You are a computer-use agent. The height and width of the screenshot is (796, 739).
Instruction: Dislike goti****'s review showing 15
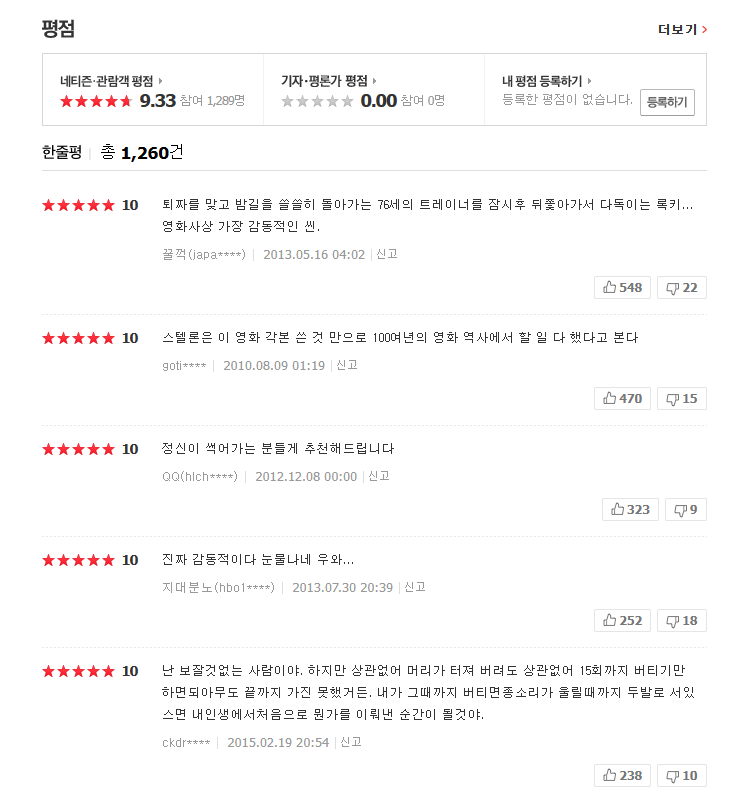tap(681, 399)
